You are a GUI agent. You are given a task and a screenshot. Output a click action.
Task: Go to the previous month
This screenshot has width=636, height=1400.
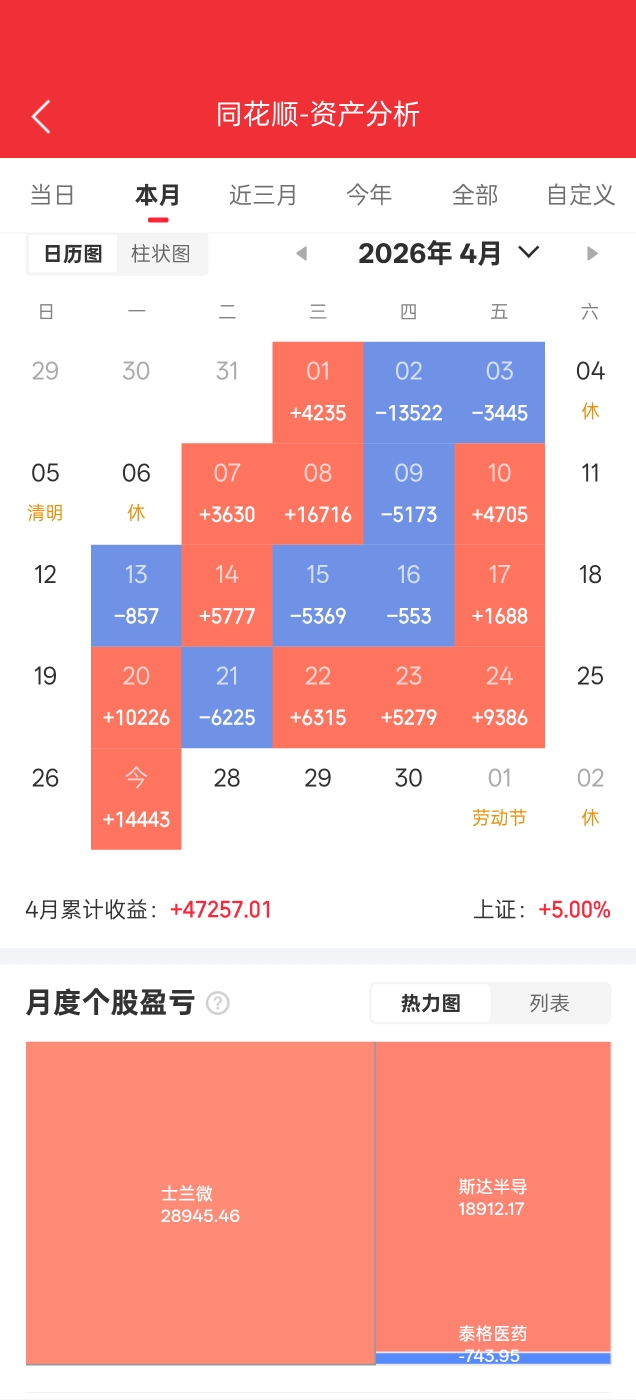click(x=301, y=254)
